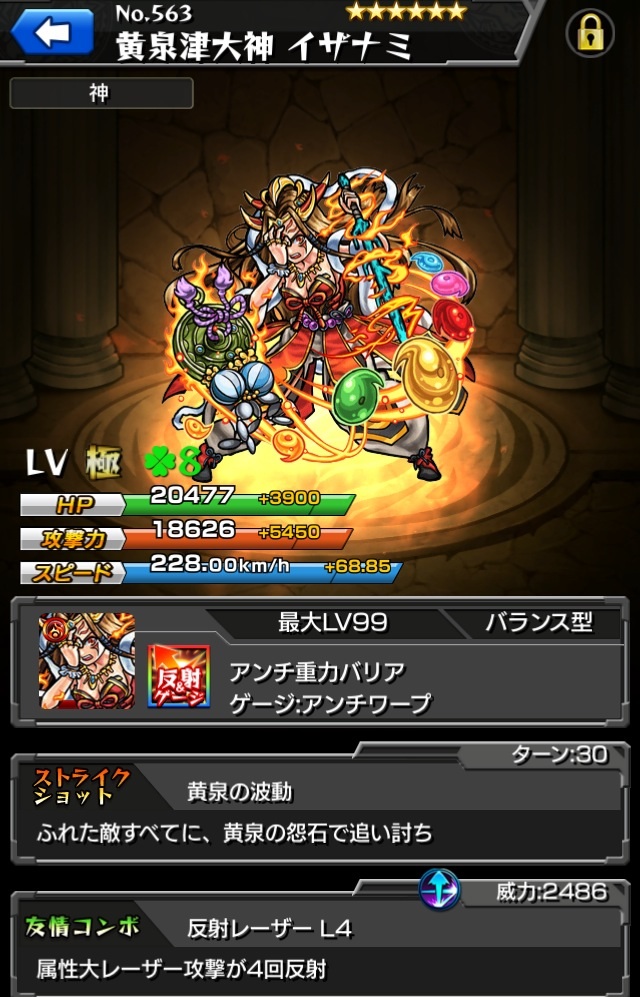
Task: Tap the blue friendship combo orb icon
Action: (439, 888)
